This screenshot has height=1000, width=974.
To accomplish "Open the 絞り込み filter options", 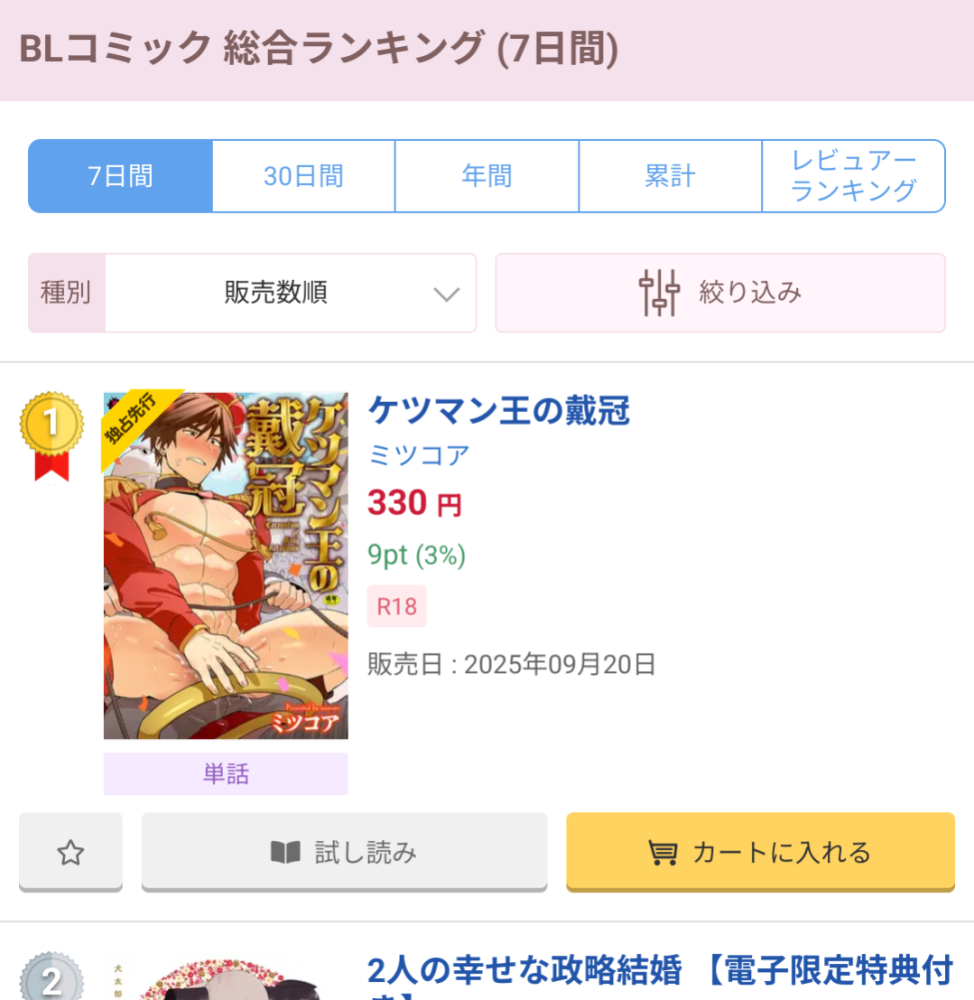I will click(x=720, y=293).
